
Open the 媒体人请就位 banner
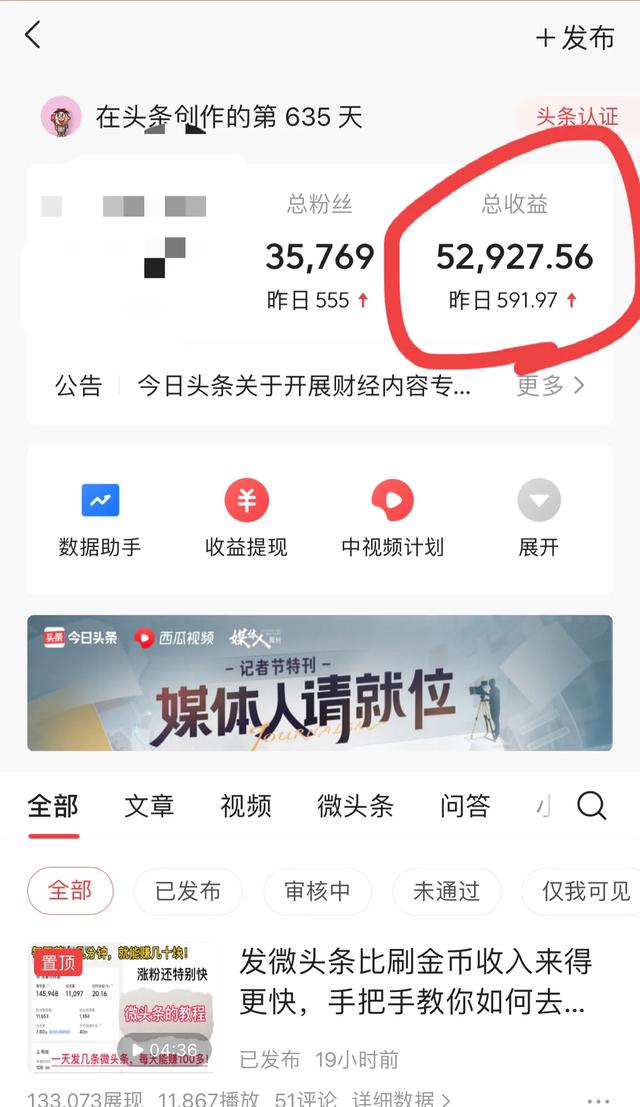[x=320, y=683]
